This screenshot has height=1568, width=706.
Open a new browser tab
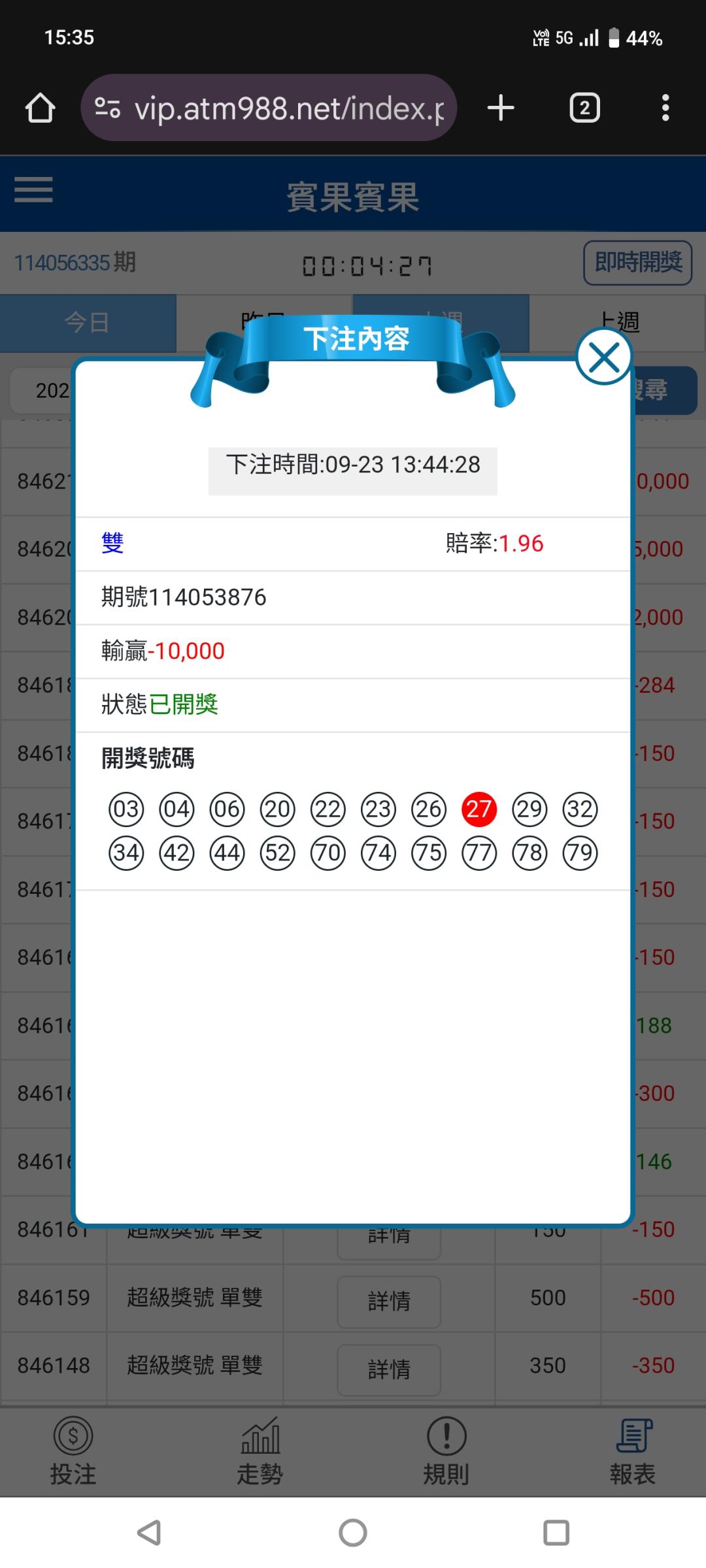coord(501,108)
